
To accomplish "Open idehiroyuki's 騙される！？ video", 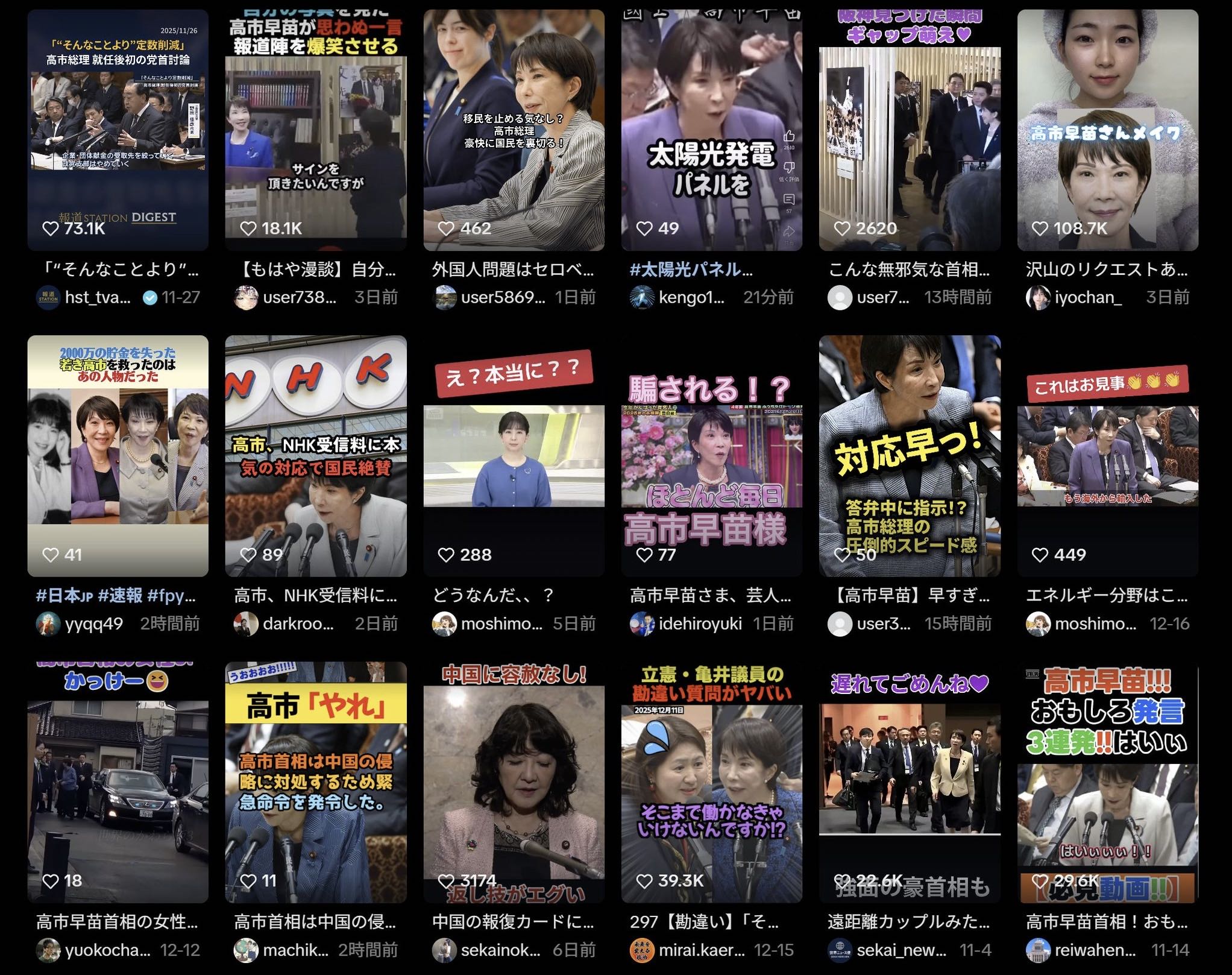I will click(711, 456).
